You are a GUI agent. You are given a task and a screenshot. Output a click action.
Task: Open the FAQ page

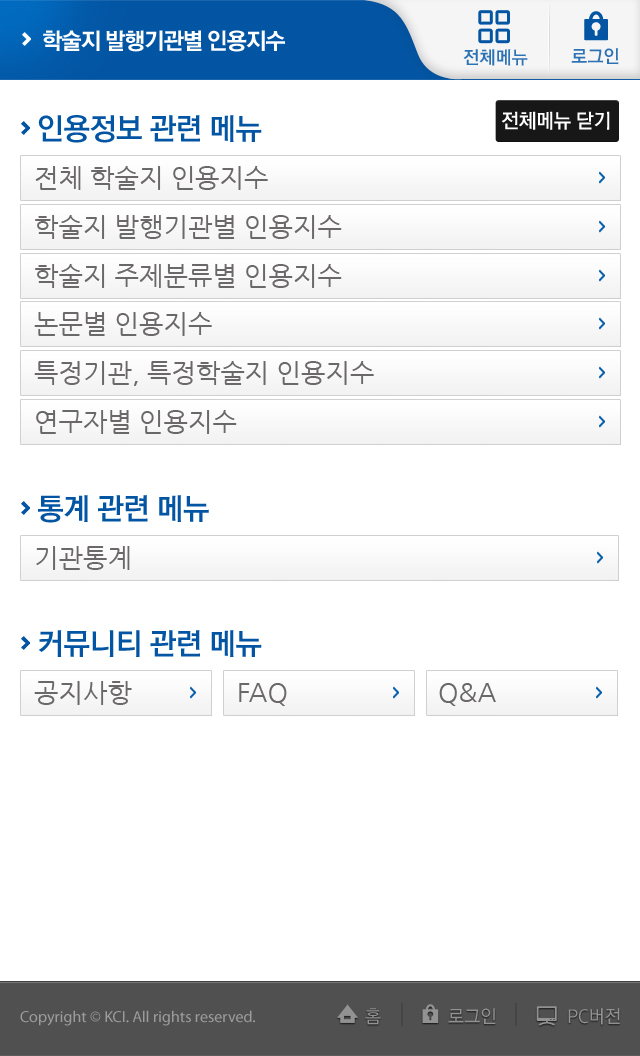[319, 692]
